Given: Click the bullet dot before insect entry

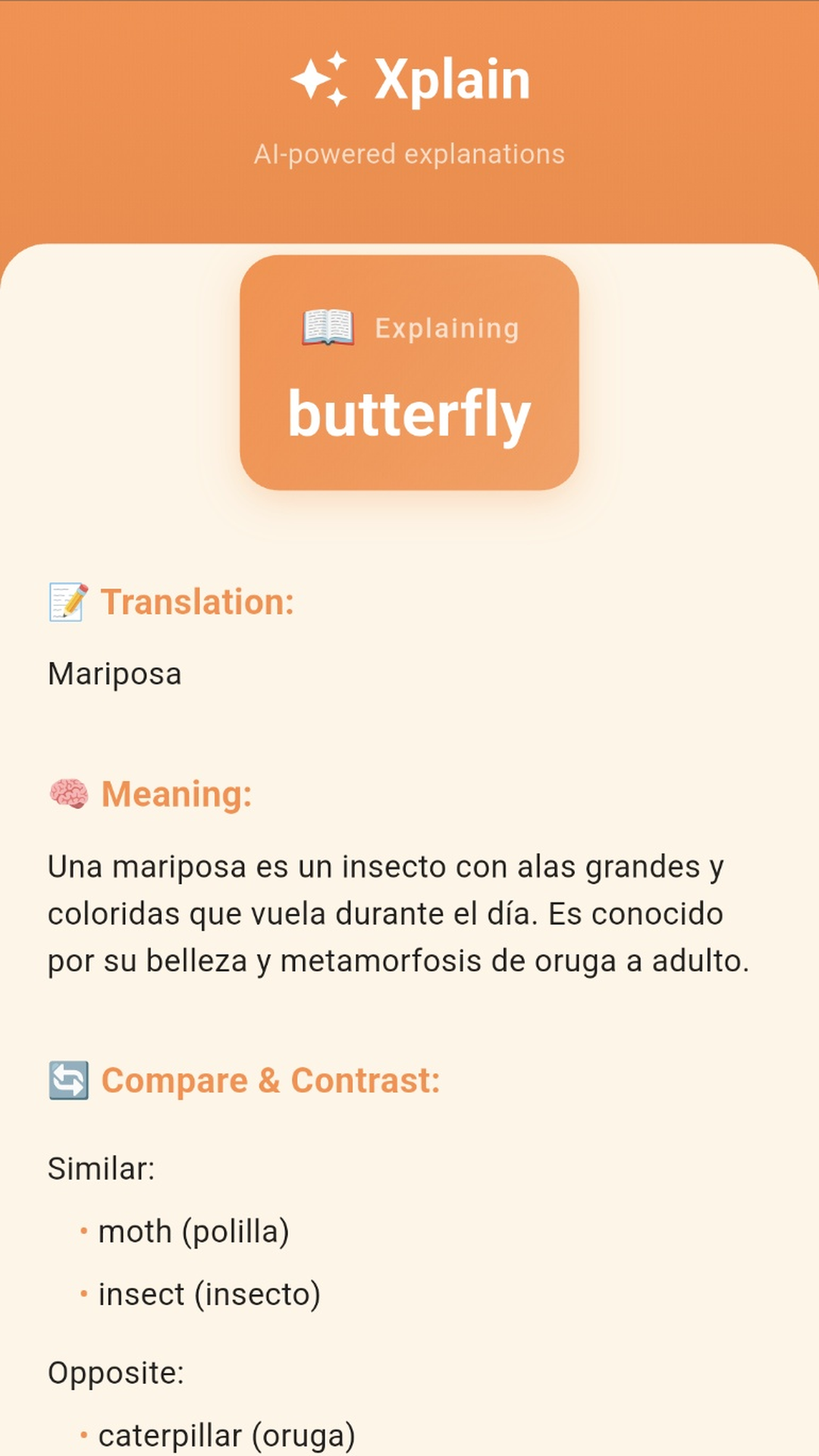Looking at the screenshot, I should pyautogui.click(x=83, y=1294).
